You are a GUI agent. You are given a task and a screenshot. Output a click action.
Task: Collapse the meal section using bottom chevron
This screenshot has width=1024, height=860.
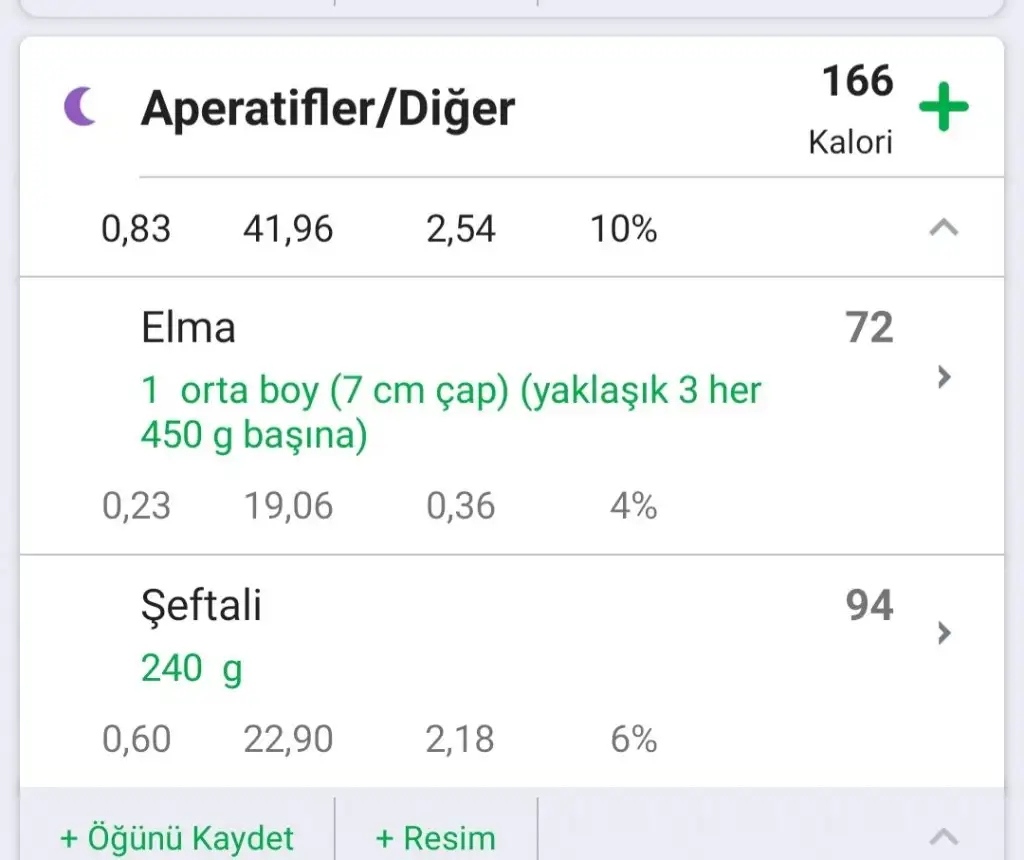[x=943, y=836]
